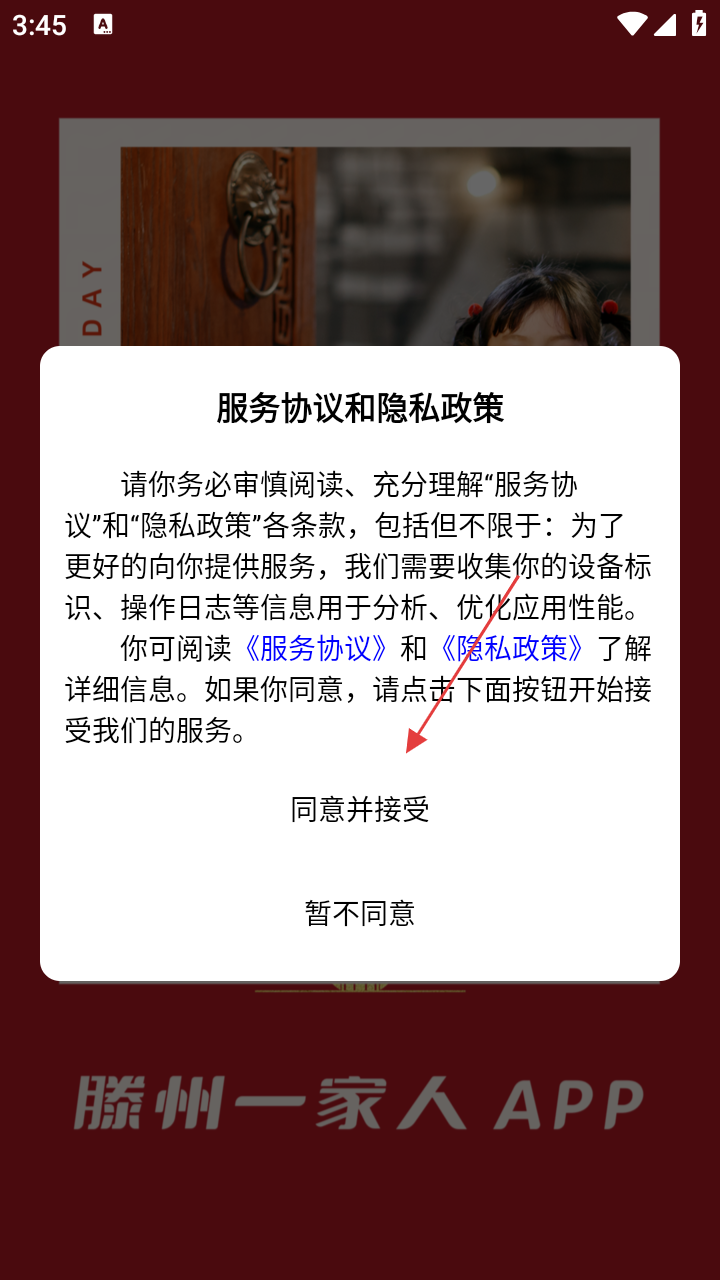
Task: Open the 《隐私政策》 link
Action: click(x=511, y=648)
